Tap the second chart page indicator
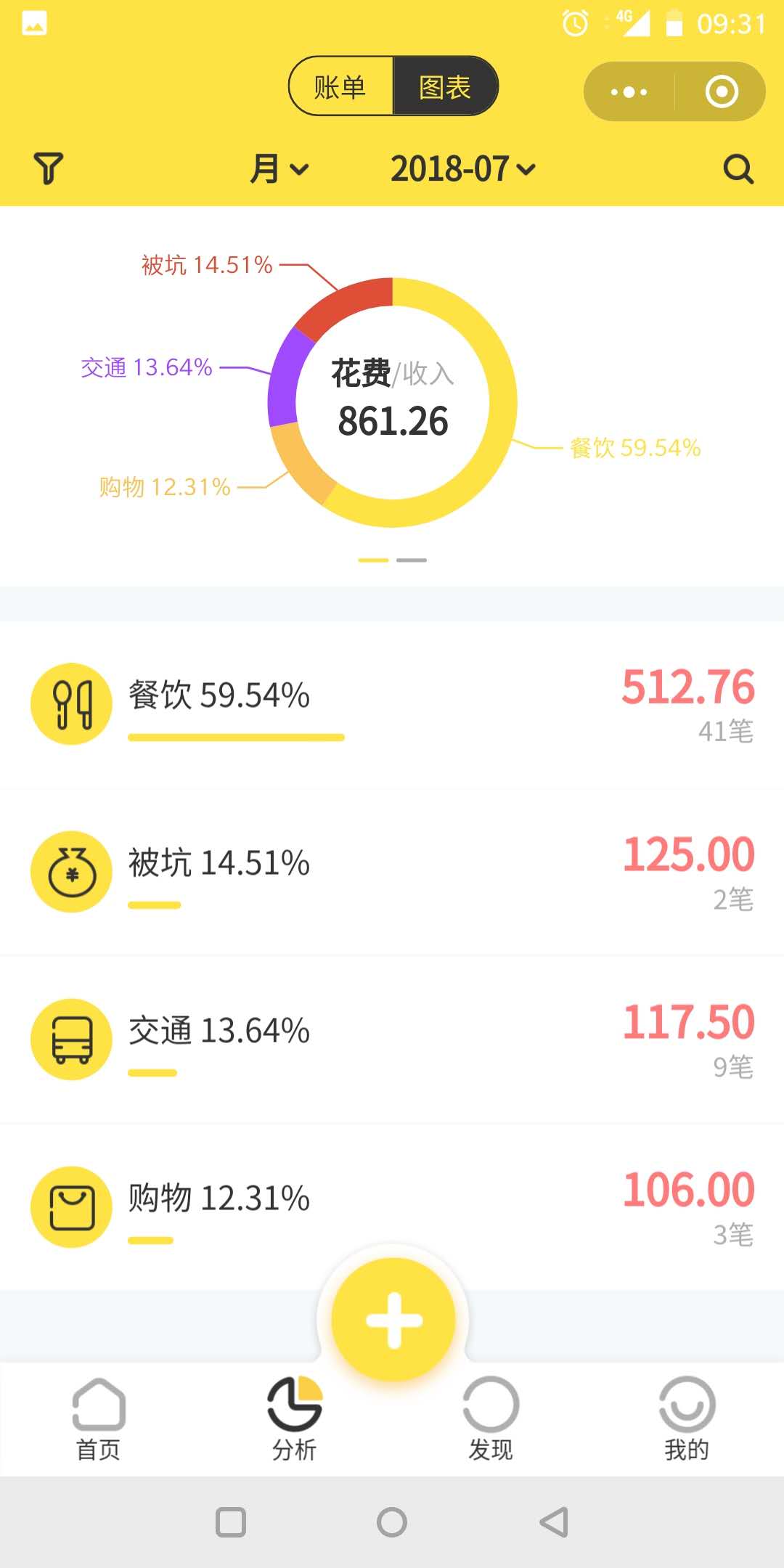The image size is (784, 1568). coord(412,560)
